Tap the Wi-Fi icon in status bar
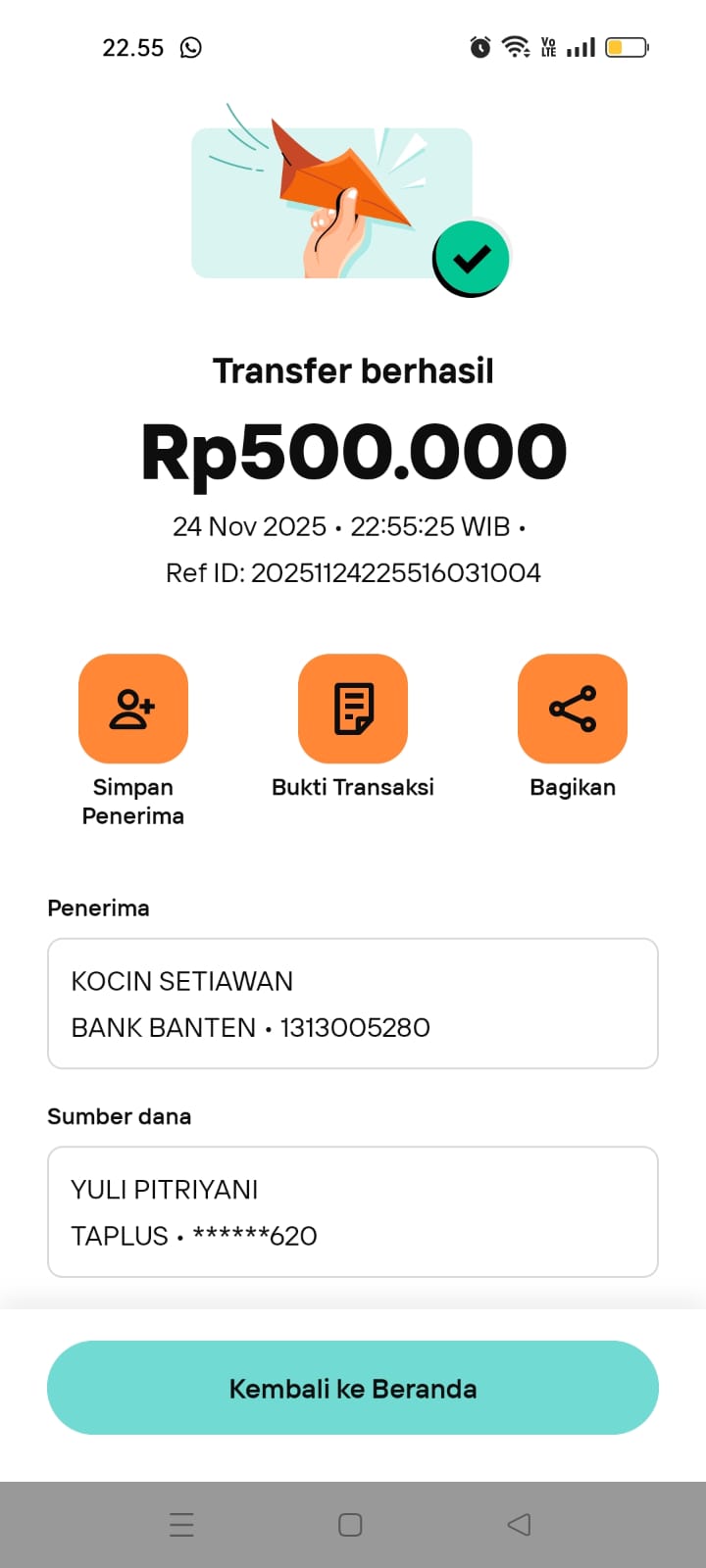 point(516,46)
